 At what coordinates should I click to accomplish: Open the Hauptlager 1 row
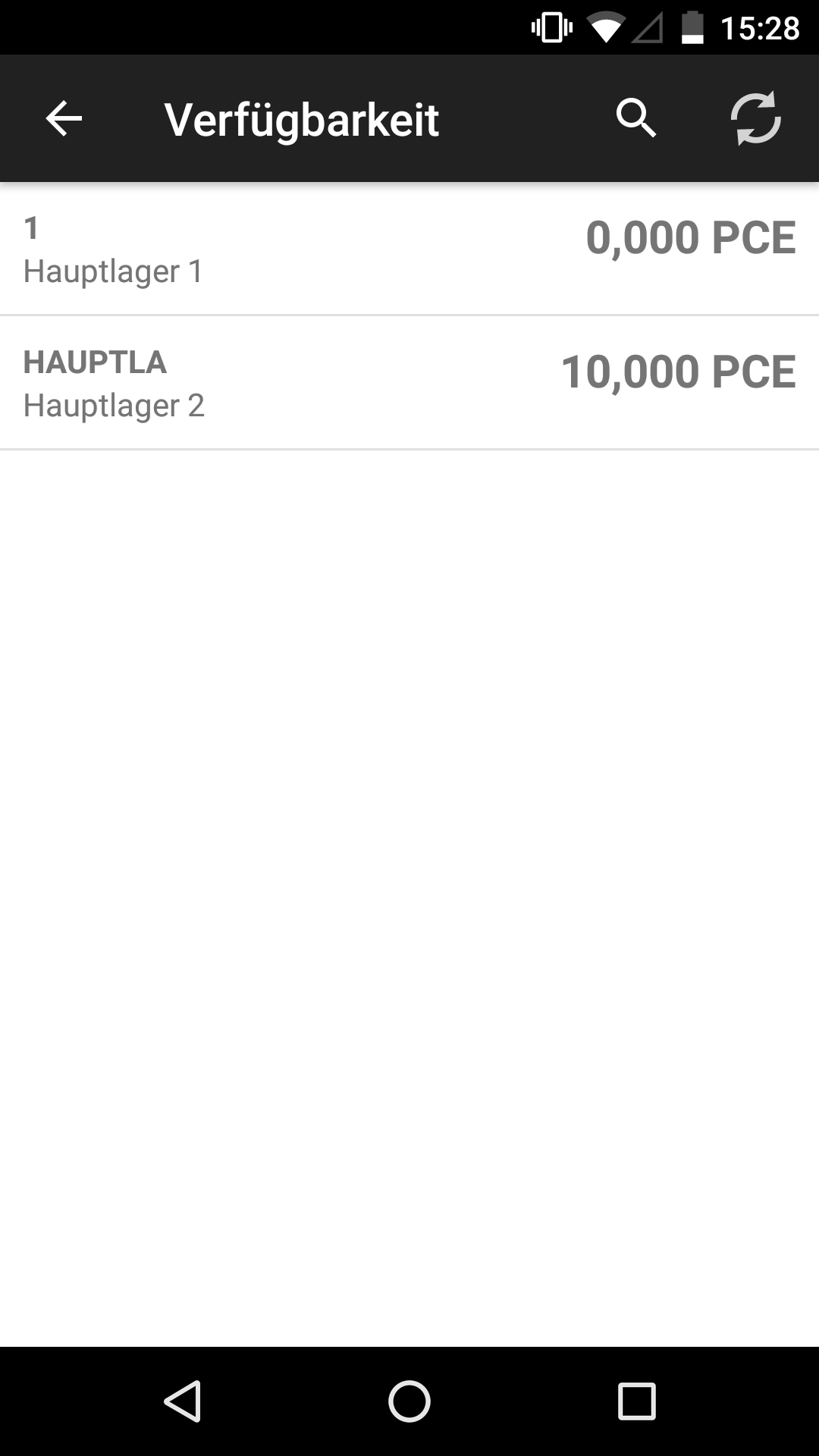(x=409, y=250)
